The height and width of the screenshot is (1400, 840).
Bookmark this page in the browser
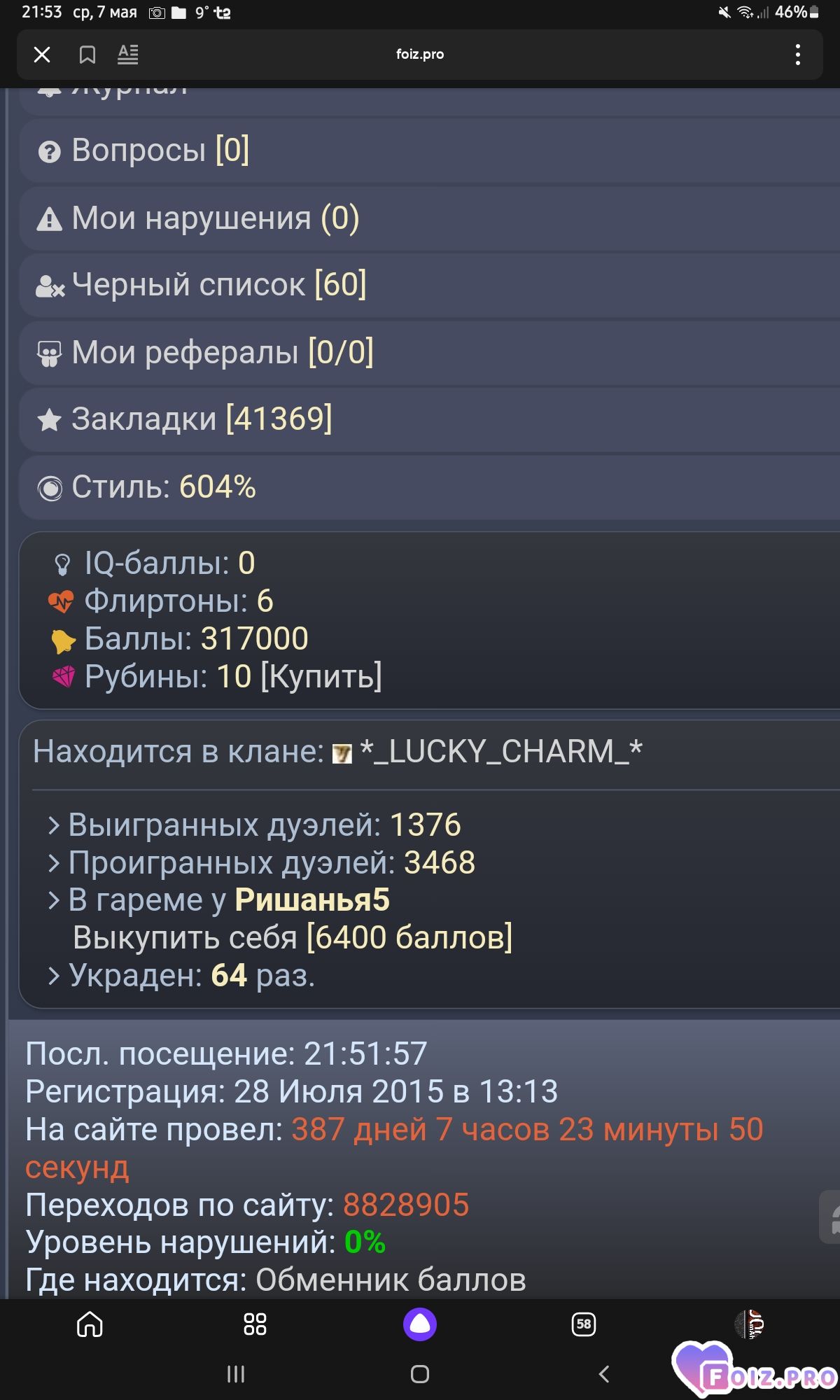coord(87,55)
